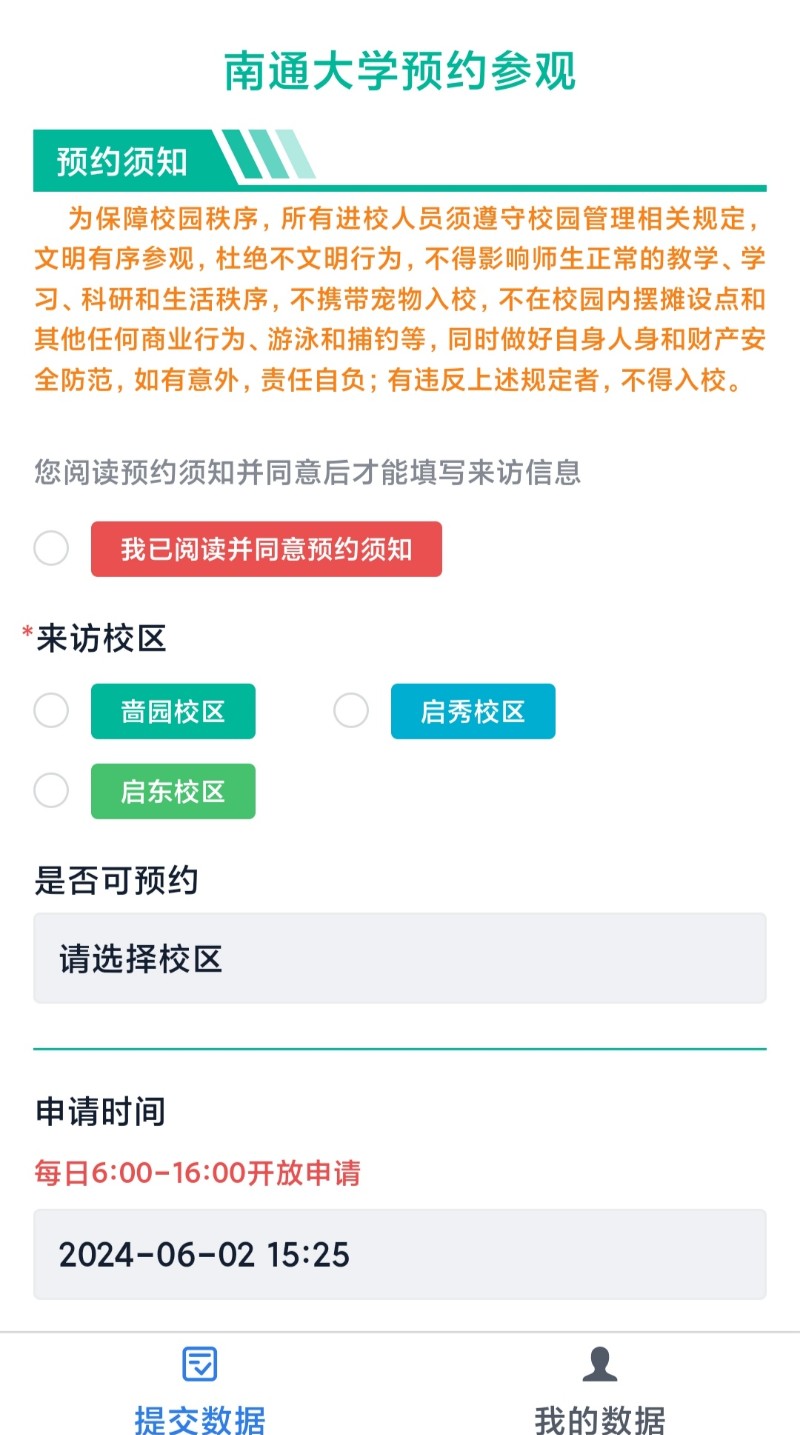This screenshot has height=1435, width=800.
Task: Check the radio for 我已阅读并同意预约须知
Action: click(x=51, y=548)
